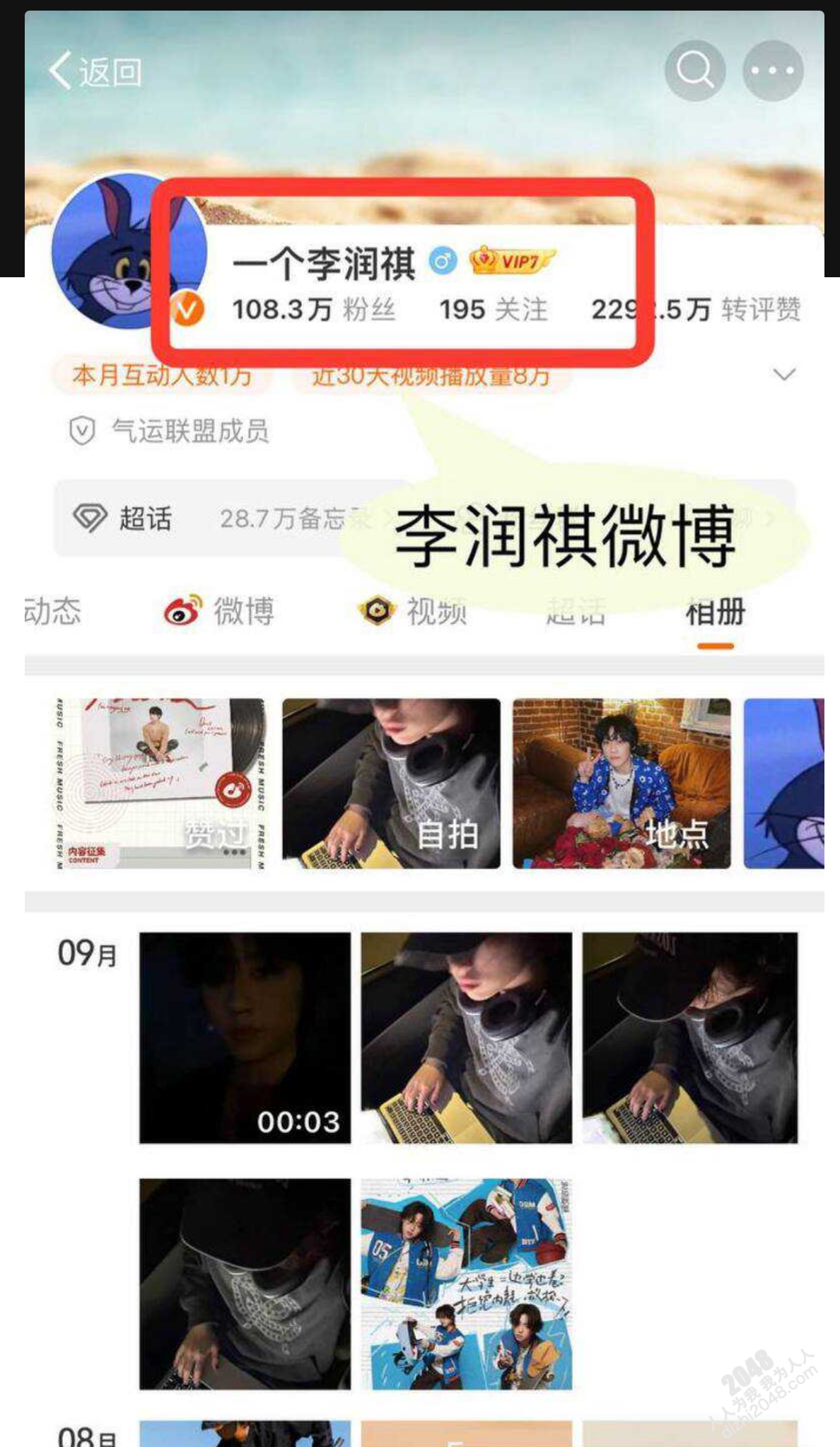
Task: Switch to the 微博 tab
Action: tap(221, 612)
